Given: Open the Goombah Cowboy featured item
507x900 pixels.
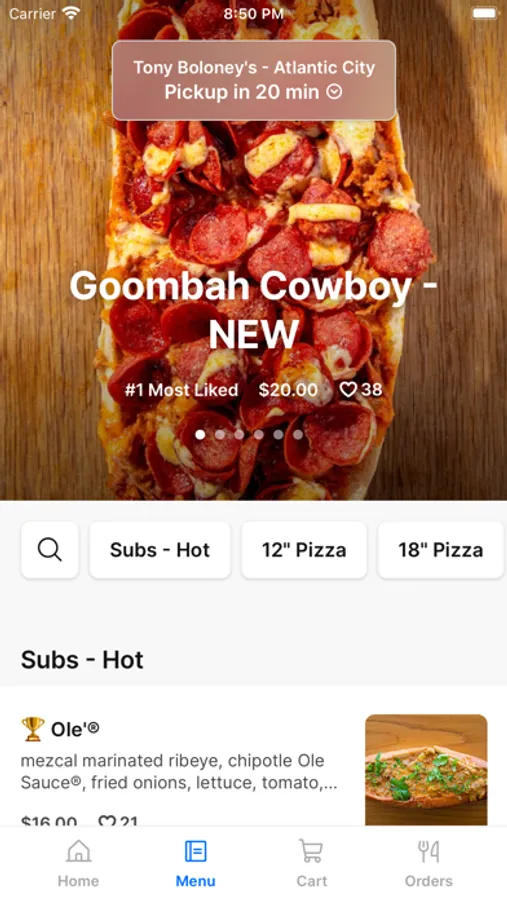Looking at the screenshot, I should coord(254,309).
